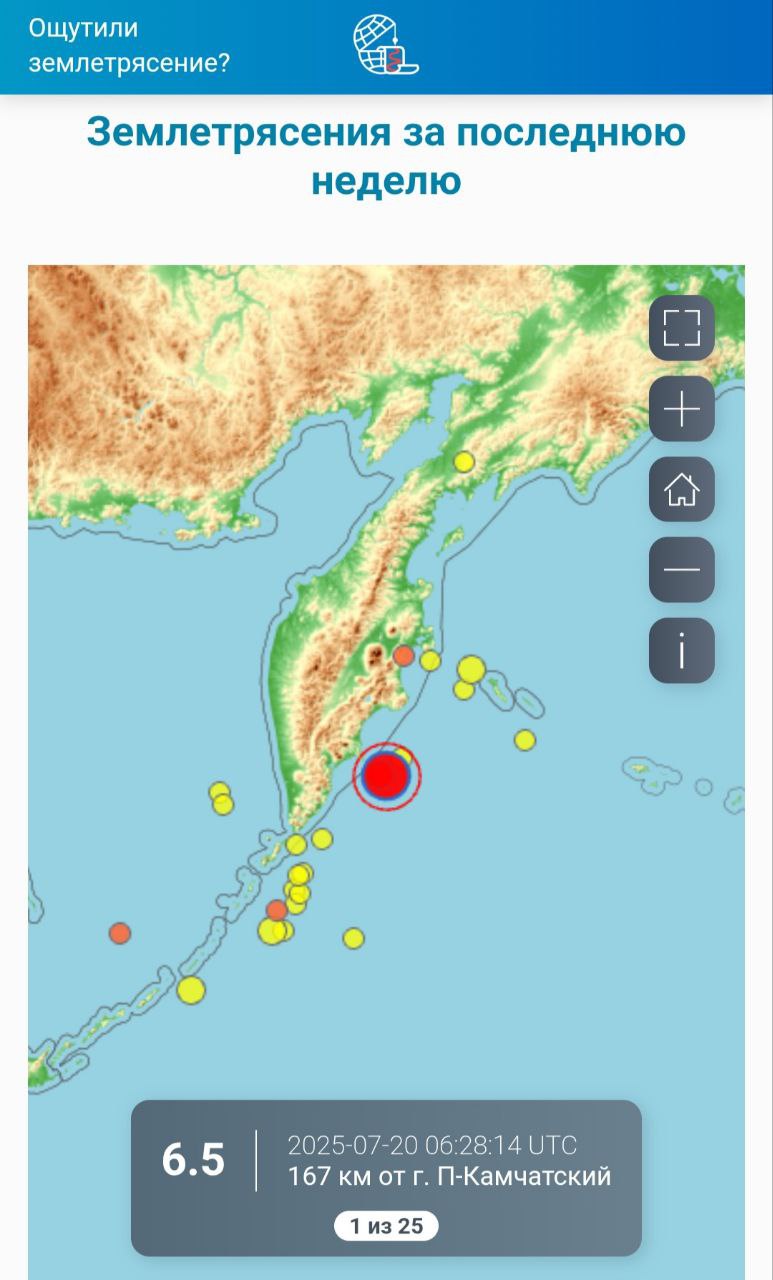Zoom in the map with plus button

[682, 409]
